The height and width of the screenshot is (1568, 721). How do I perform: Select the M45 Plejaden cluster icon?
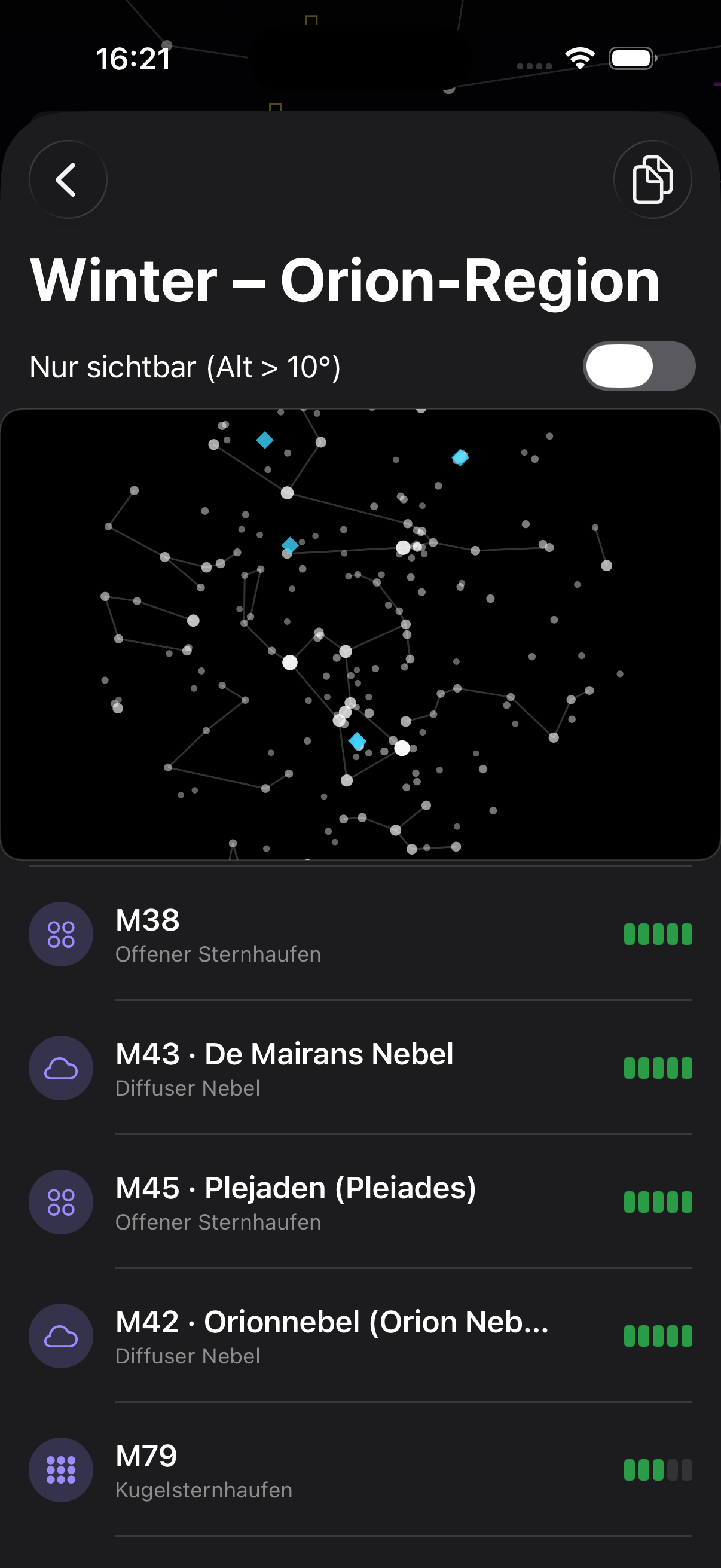point(61,1203)
